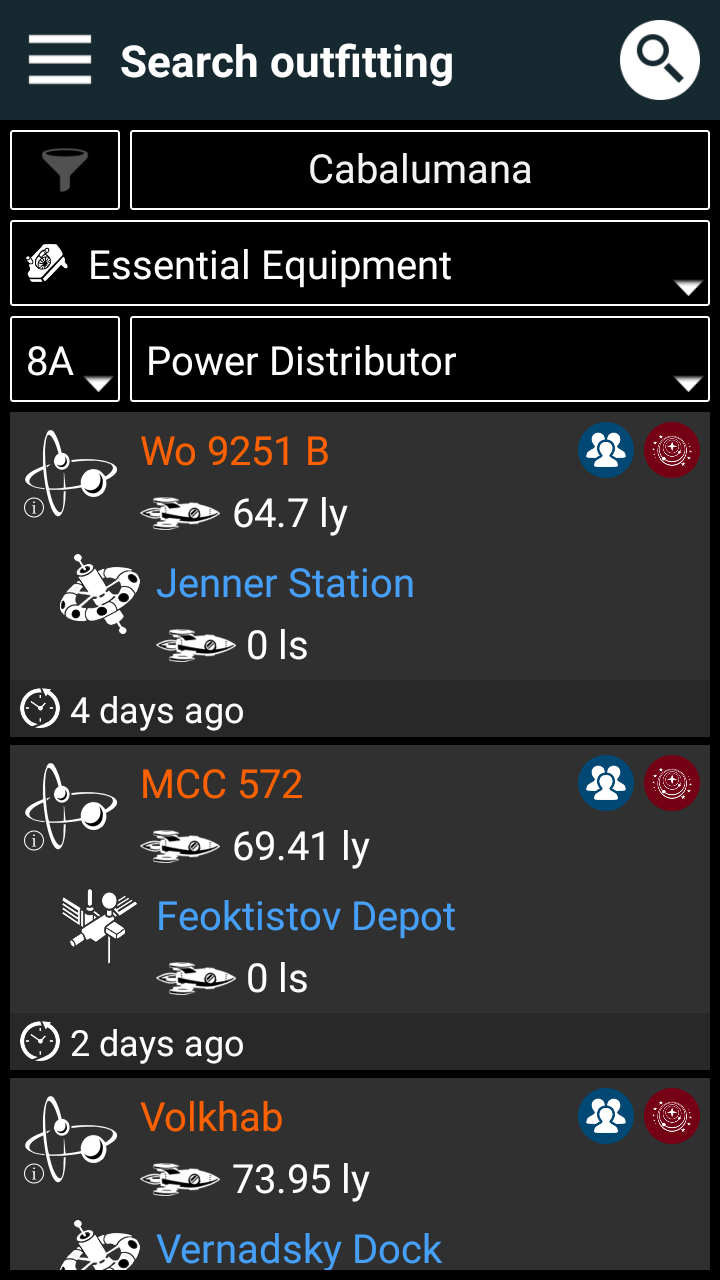
Task: Tap the blue allegiance icon on Wo 9251 B
Action: pyautogui.click(x=606, y=450)
